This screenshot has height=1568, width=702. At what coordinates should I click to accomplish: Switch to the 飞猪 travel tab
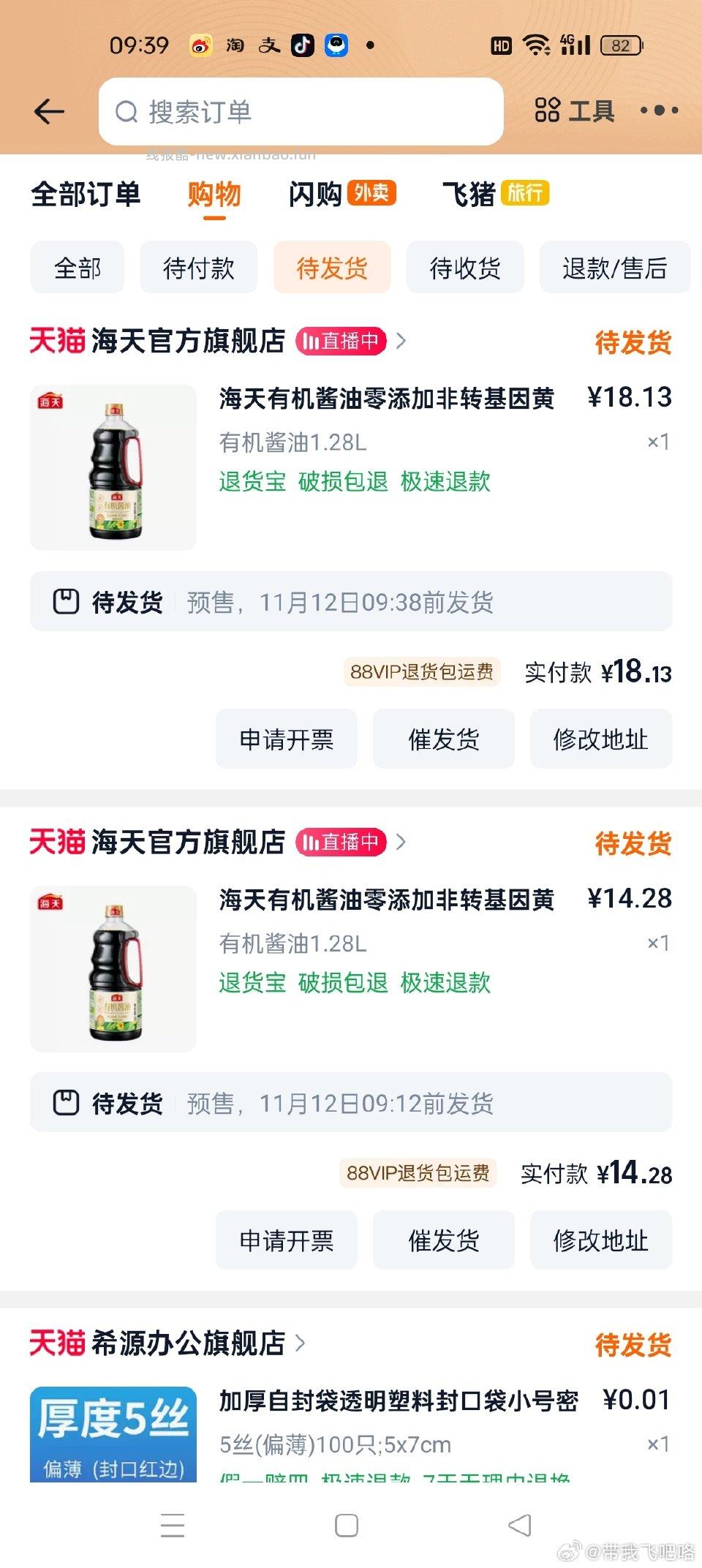coord(466,194)
